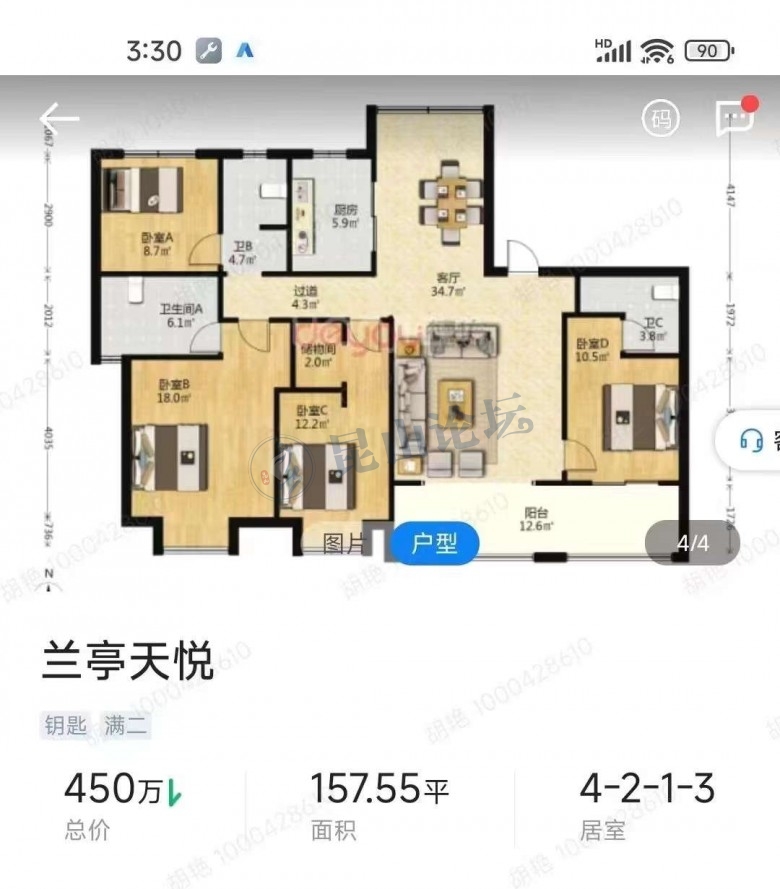The image size is (780, 889).
Task: Open the 码 code icon
Action: pyautogui.click(x=660, y=118)
